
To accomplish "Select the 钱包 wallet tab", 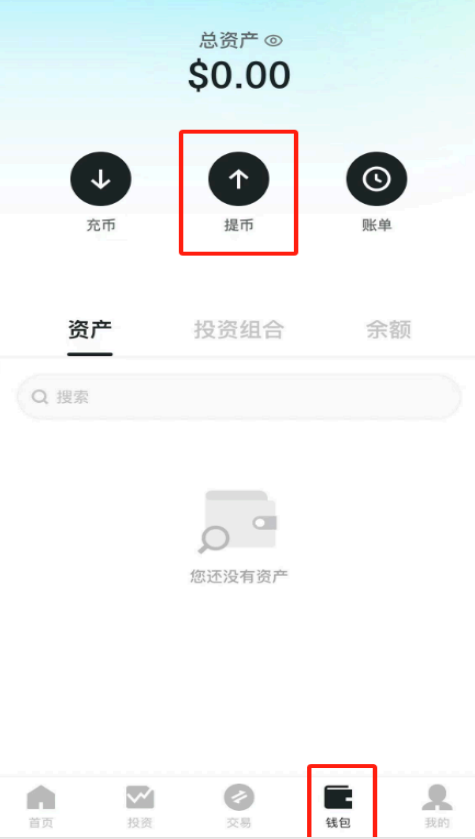I will [338, 806].
